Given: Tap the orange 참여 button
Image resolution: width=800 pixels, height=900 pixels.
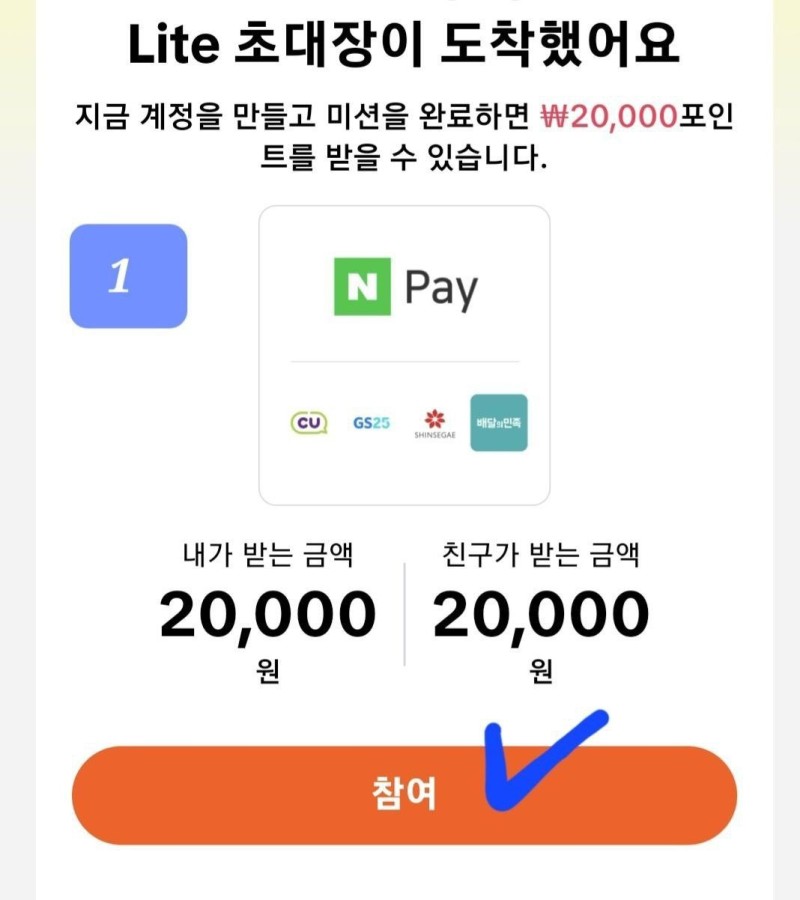Looking at the screenshot, I should 404,795.
